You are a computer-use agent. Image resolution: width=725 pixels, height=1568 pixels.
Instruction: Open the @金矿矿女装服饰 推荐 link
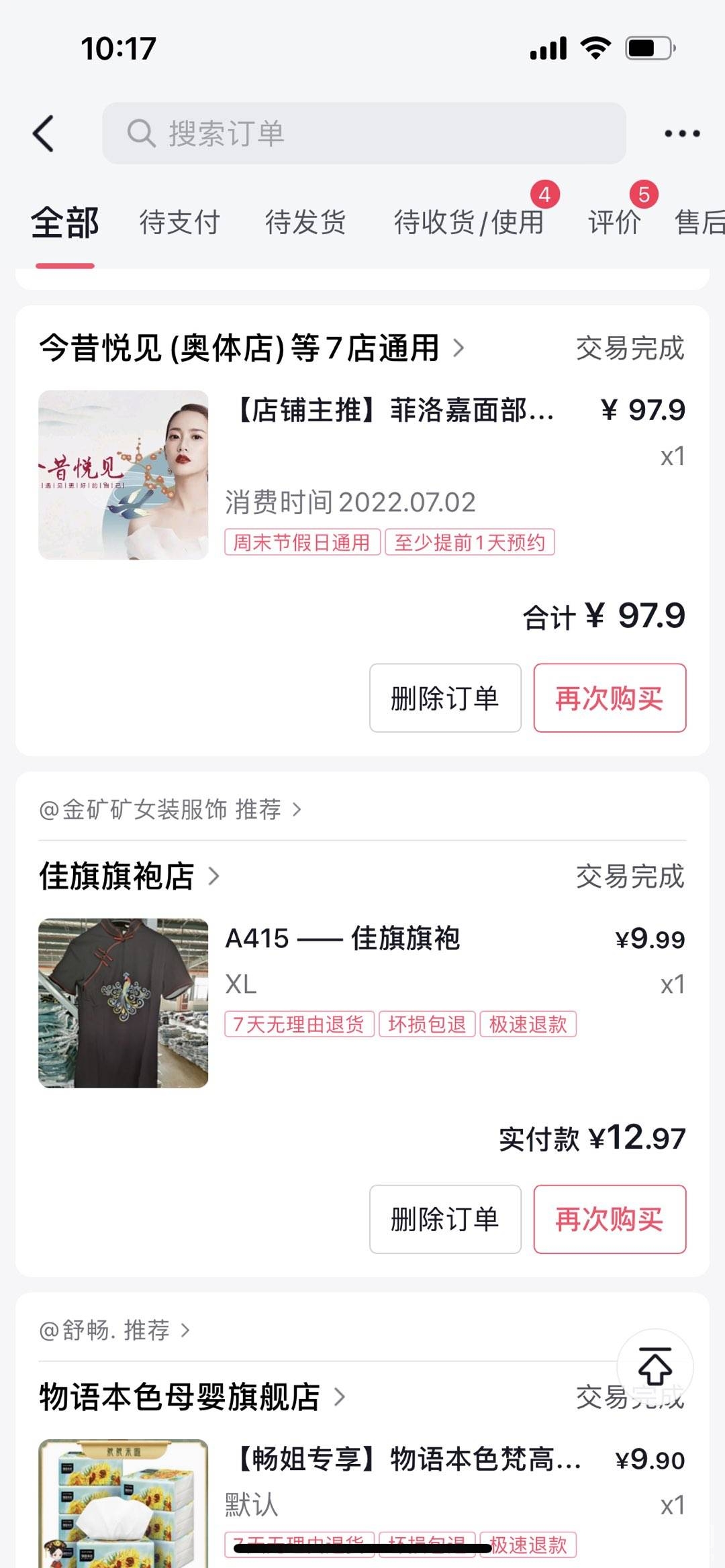tap(171, 810)
